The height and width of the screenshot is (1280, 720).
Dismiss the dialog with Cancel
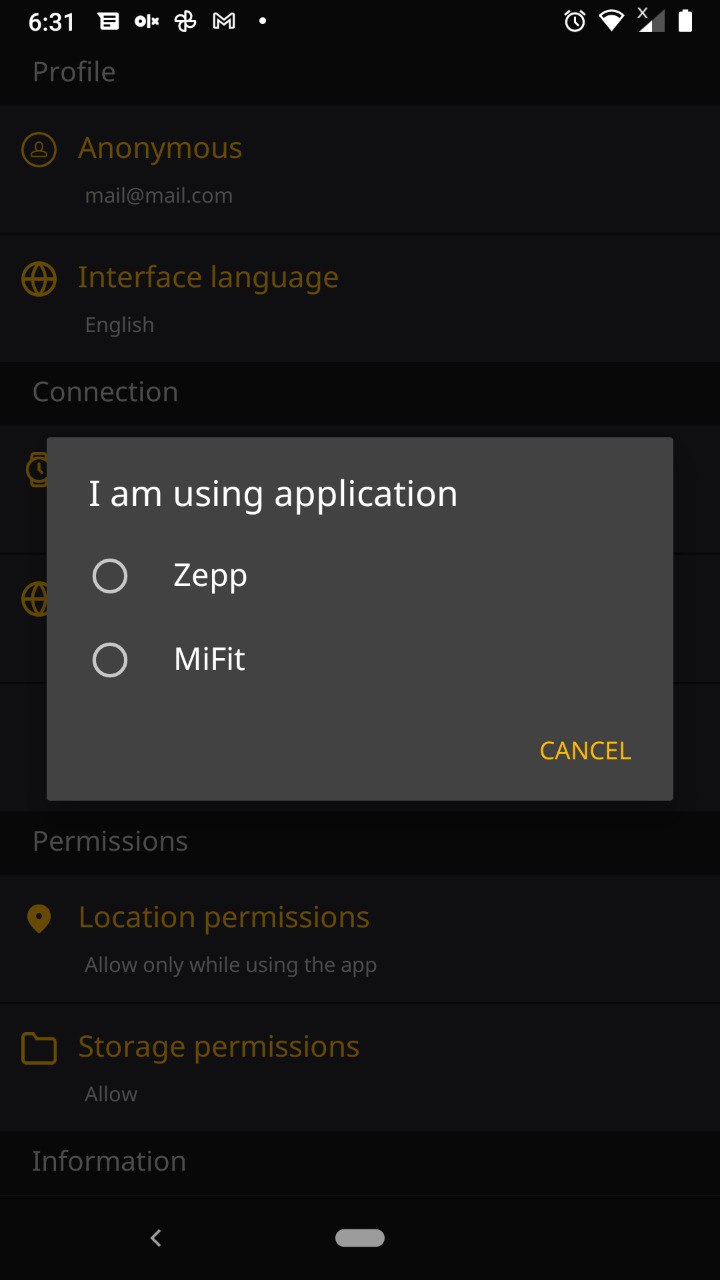pyautogui.click(x=585, y=751)
